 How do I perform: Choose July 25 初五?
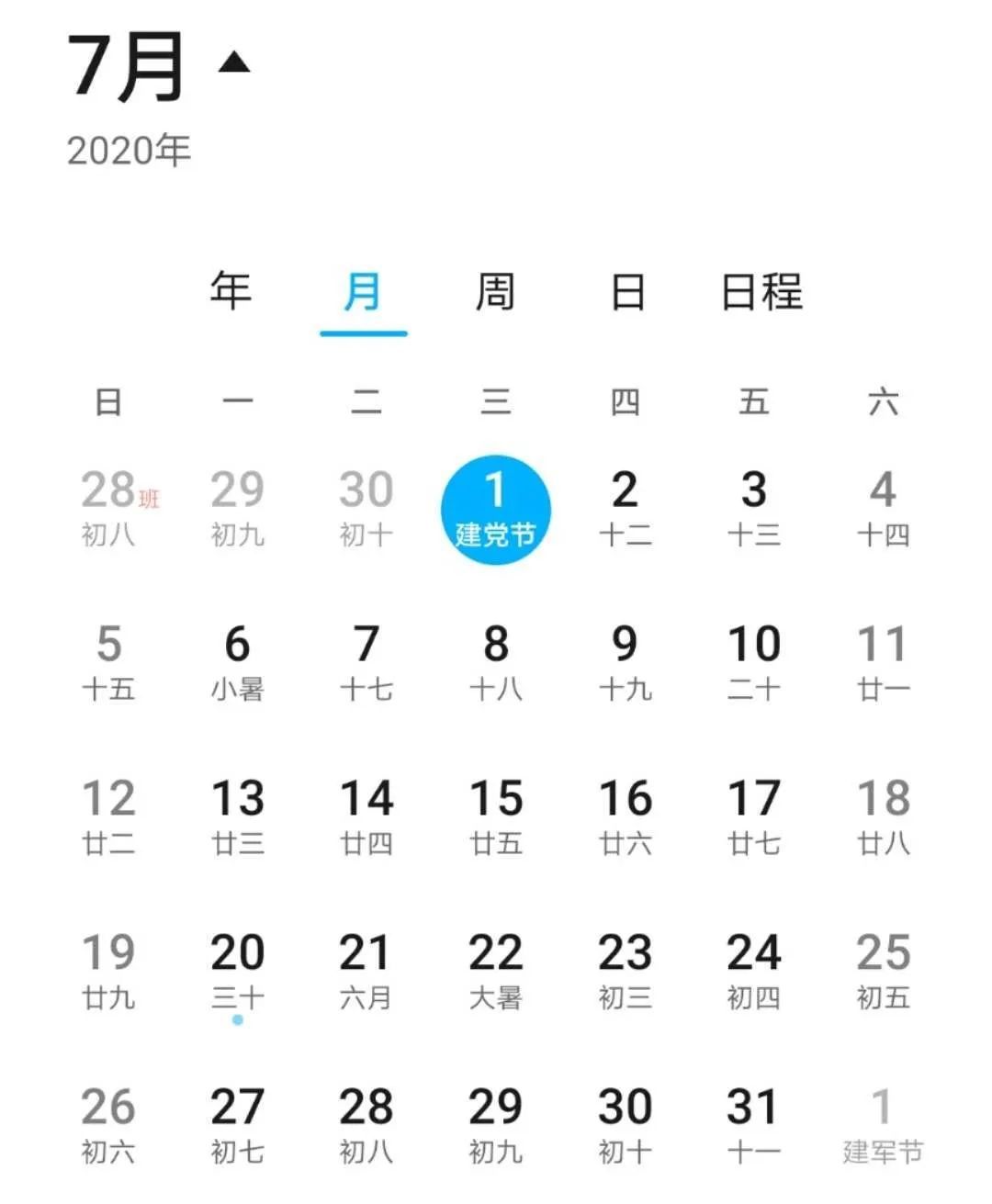883,970
